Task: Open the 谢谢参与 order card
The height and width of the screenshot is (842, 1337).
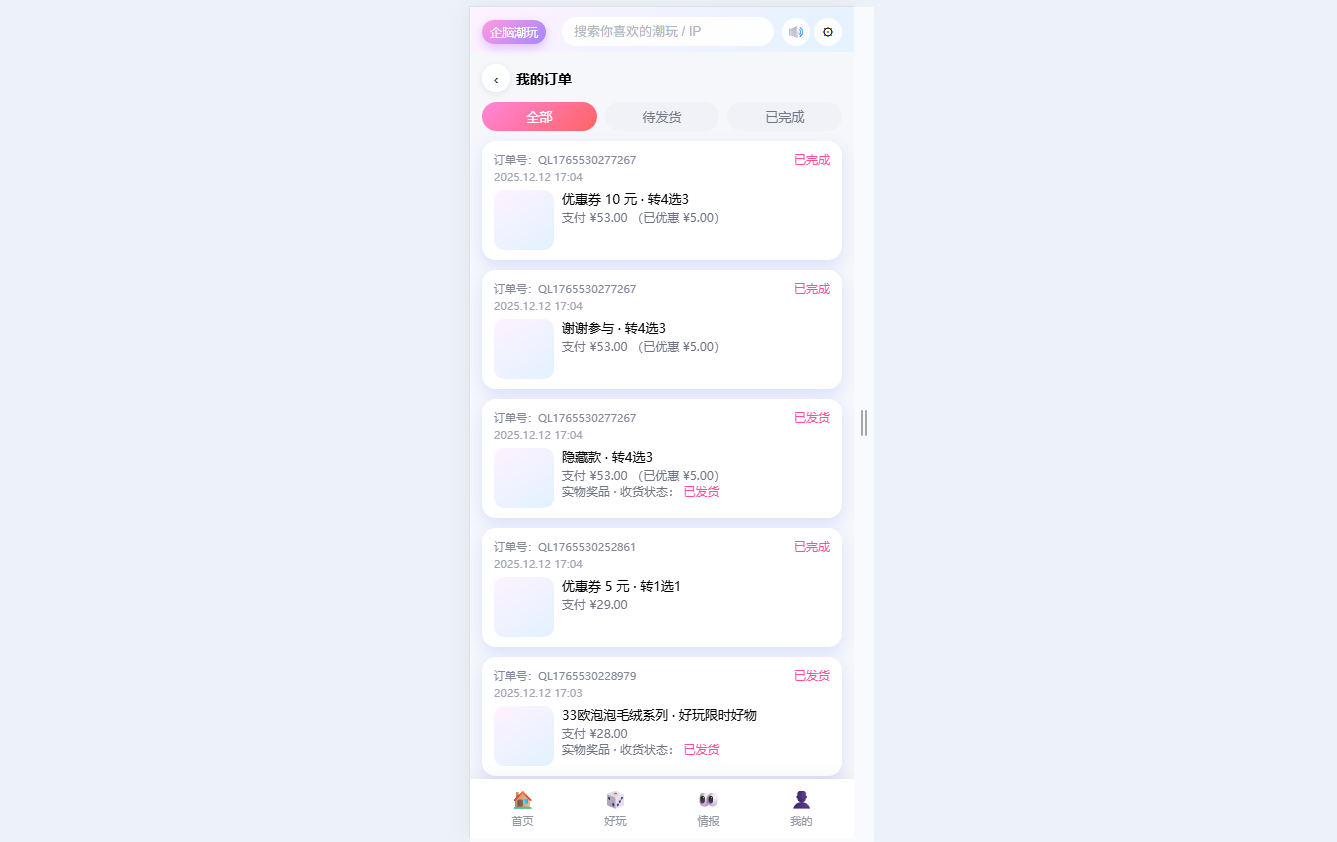Action: pyautogui.click(x=662, y=329)
